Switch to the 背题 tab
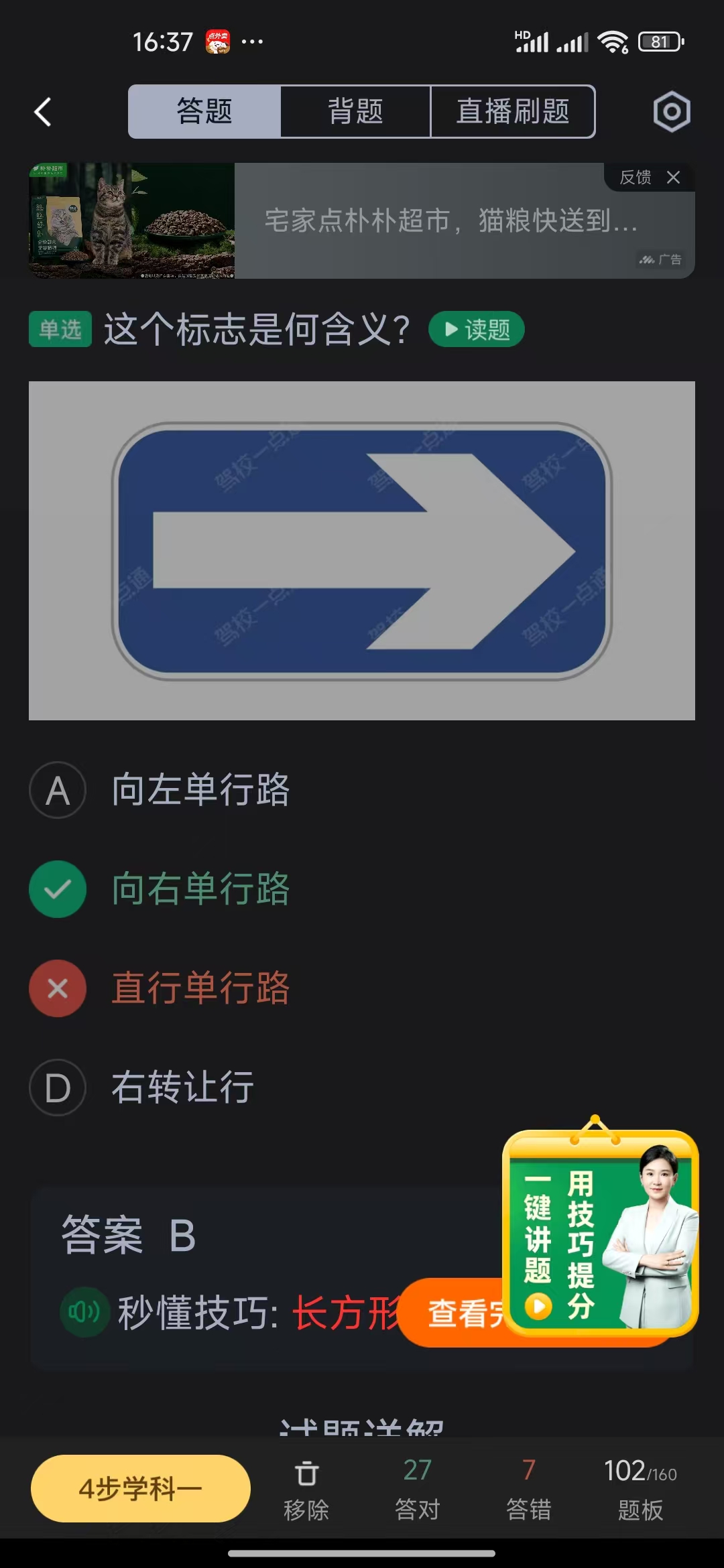The width and height of the screenshot is (724, 1568). pos(356,112)
